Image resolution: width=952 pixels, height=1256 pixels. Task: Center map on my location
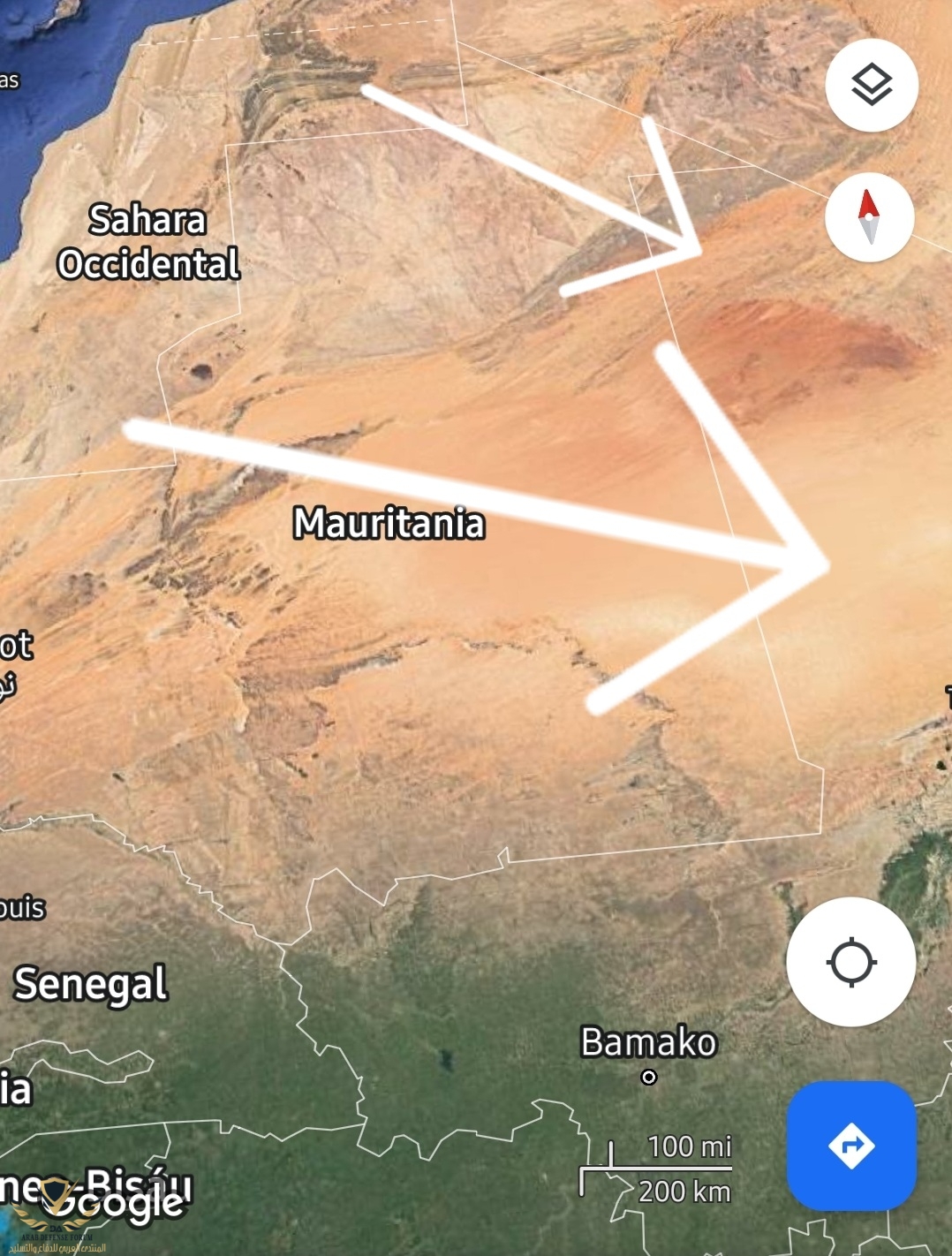850,962
